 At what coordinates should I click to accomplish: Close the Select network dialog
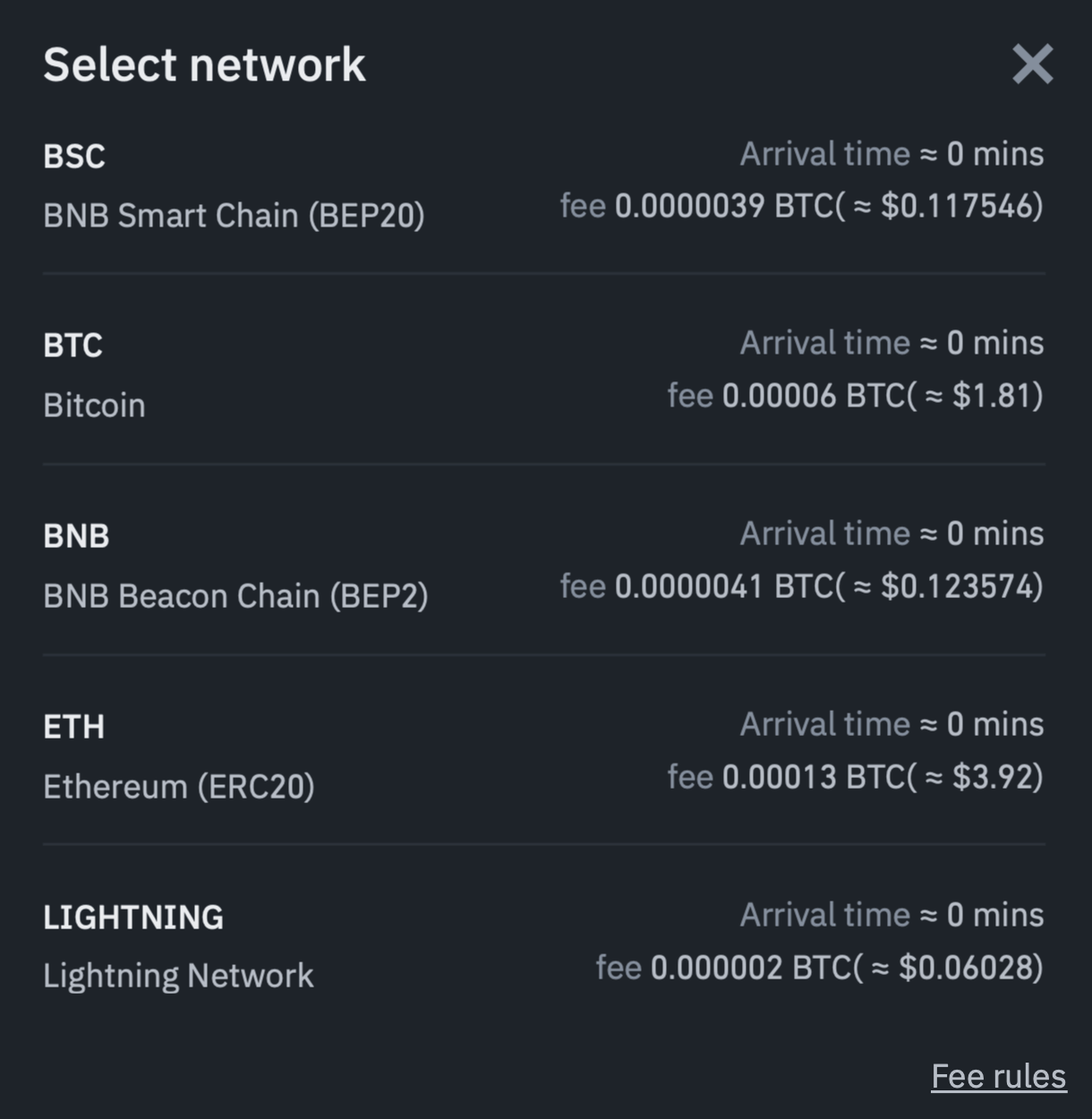[1032, 64]
